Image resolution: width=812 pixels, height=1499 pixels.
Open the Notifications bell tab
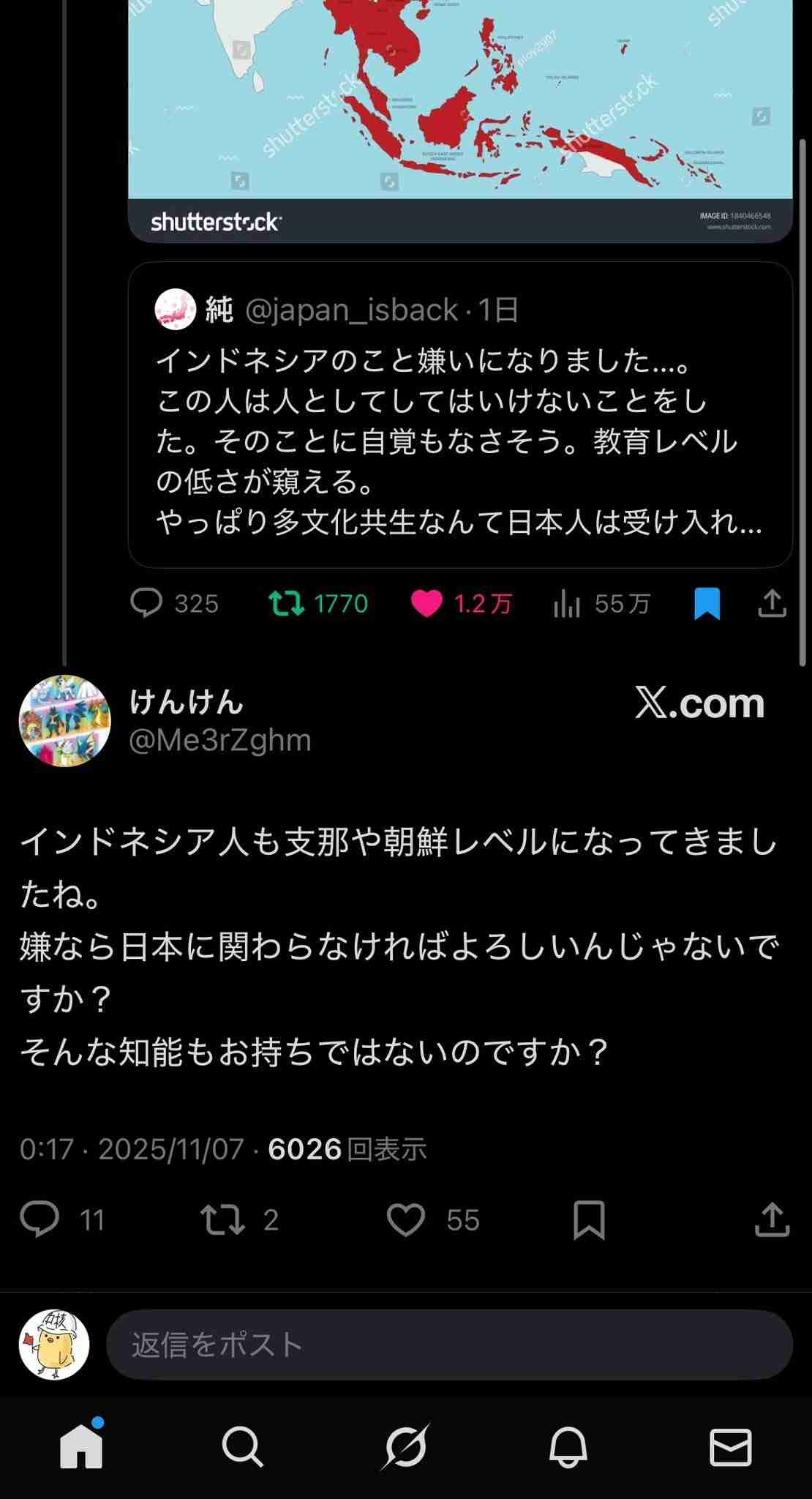click(568, 1447)
